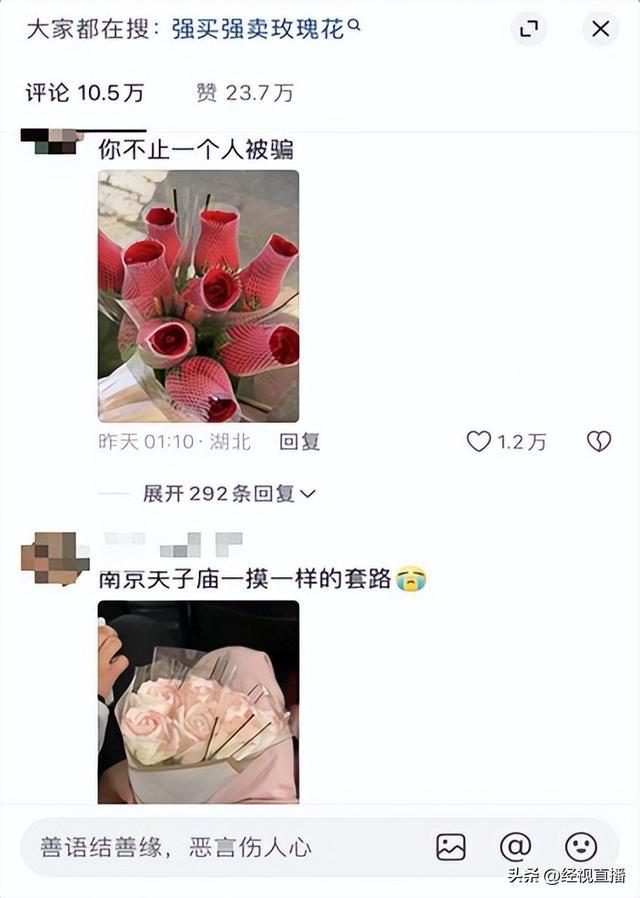Switch to the 赞 23.7万 tab
The width and height of the screenshot is (640, 898).
245,93
